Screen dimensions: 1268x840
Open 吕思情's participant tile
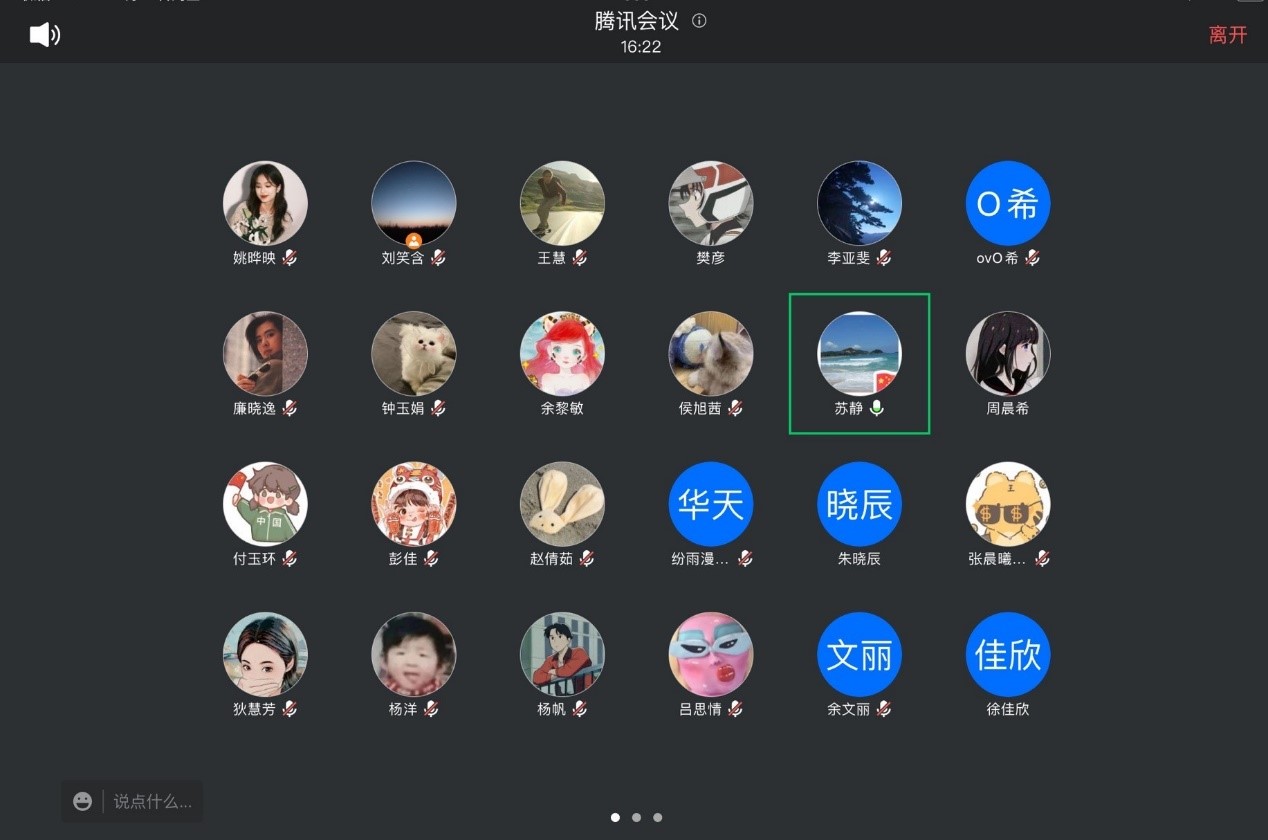click(x=710, y=655)
